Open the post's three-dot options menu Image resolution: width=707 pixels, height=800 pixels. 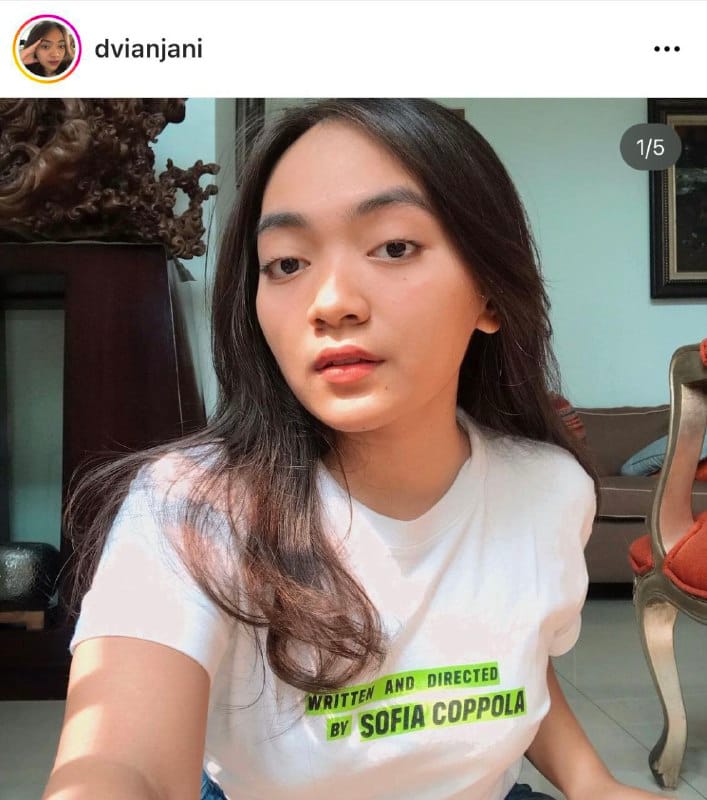[666, 48]
